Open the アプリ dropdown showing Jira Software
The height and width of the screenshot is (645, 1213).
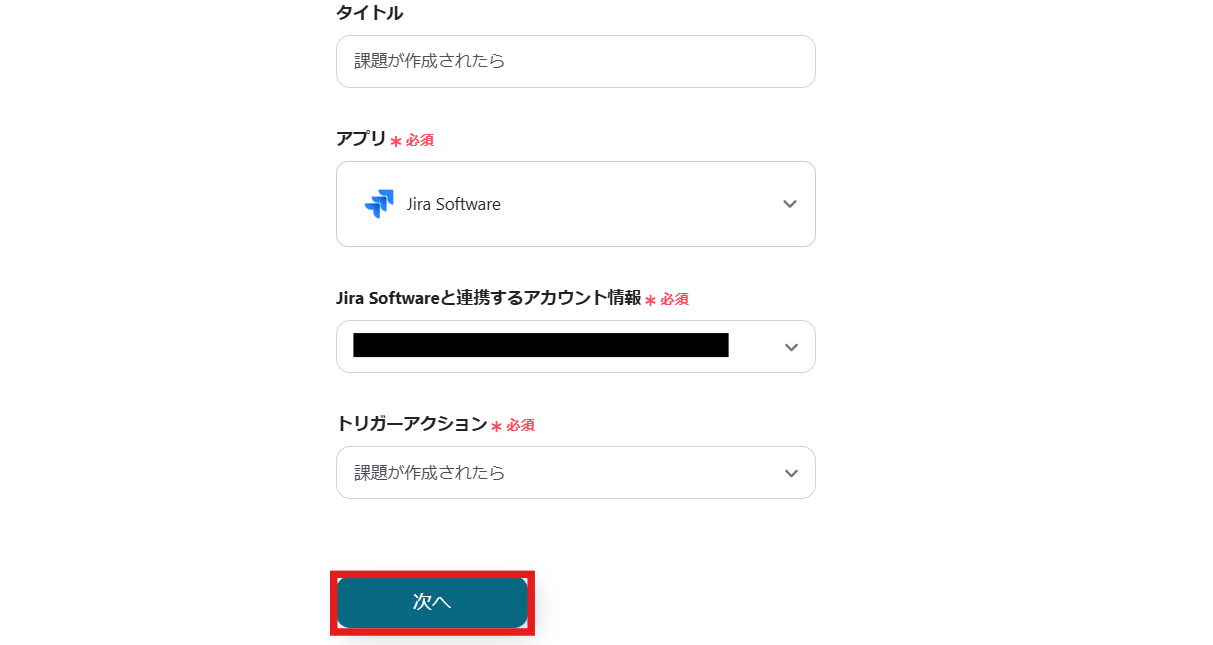click(x=575, y=204)
